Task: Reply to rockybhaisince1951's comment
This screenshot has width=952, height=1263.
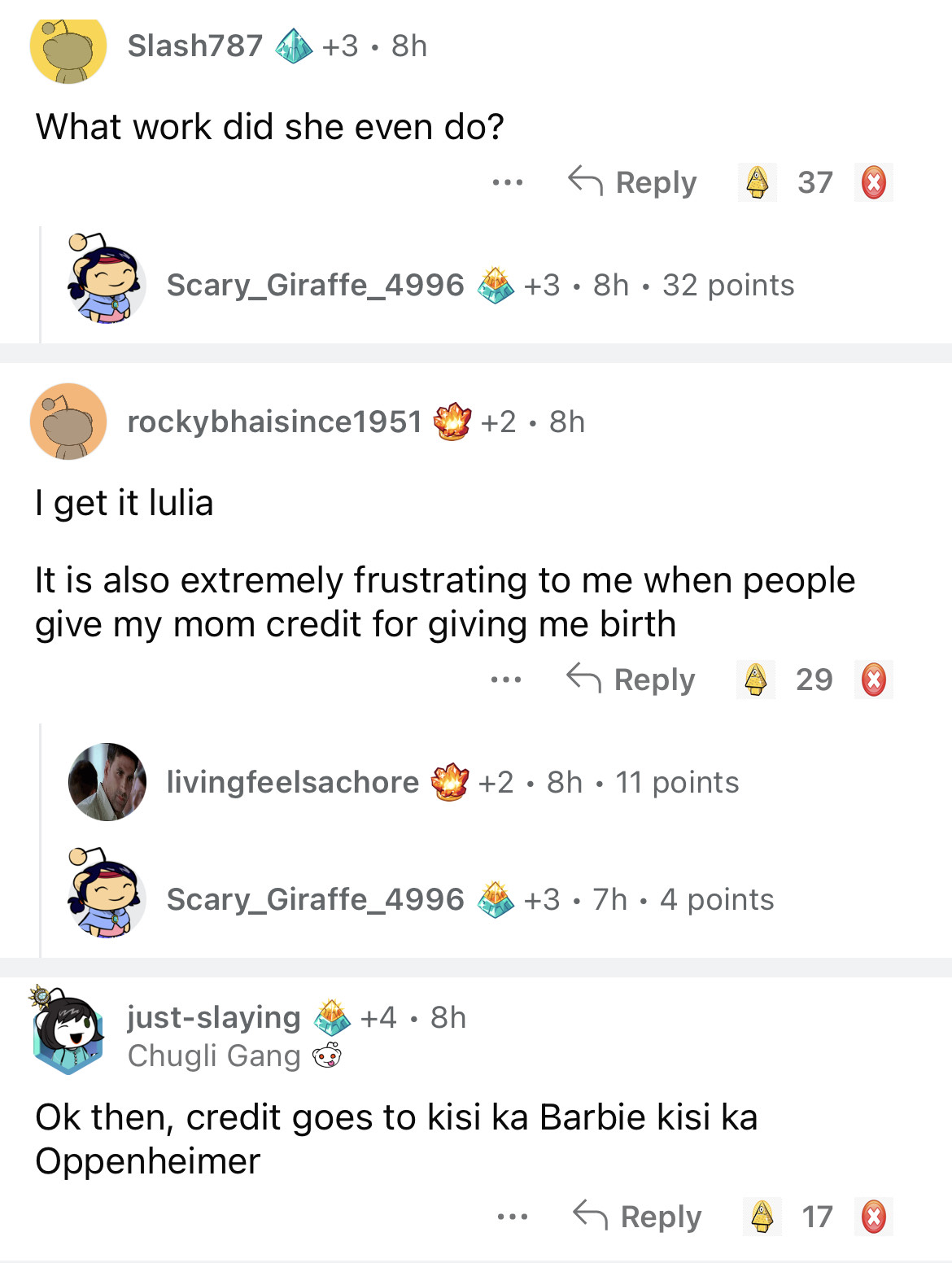Action: [x=631, y=680]
